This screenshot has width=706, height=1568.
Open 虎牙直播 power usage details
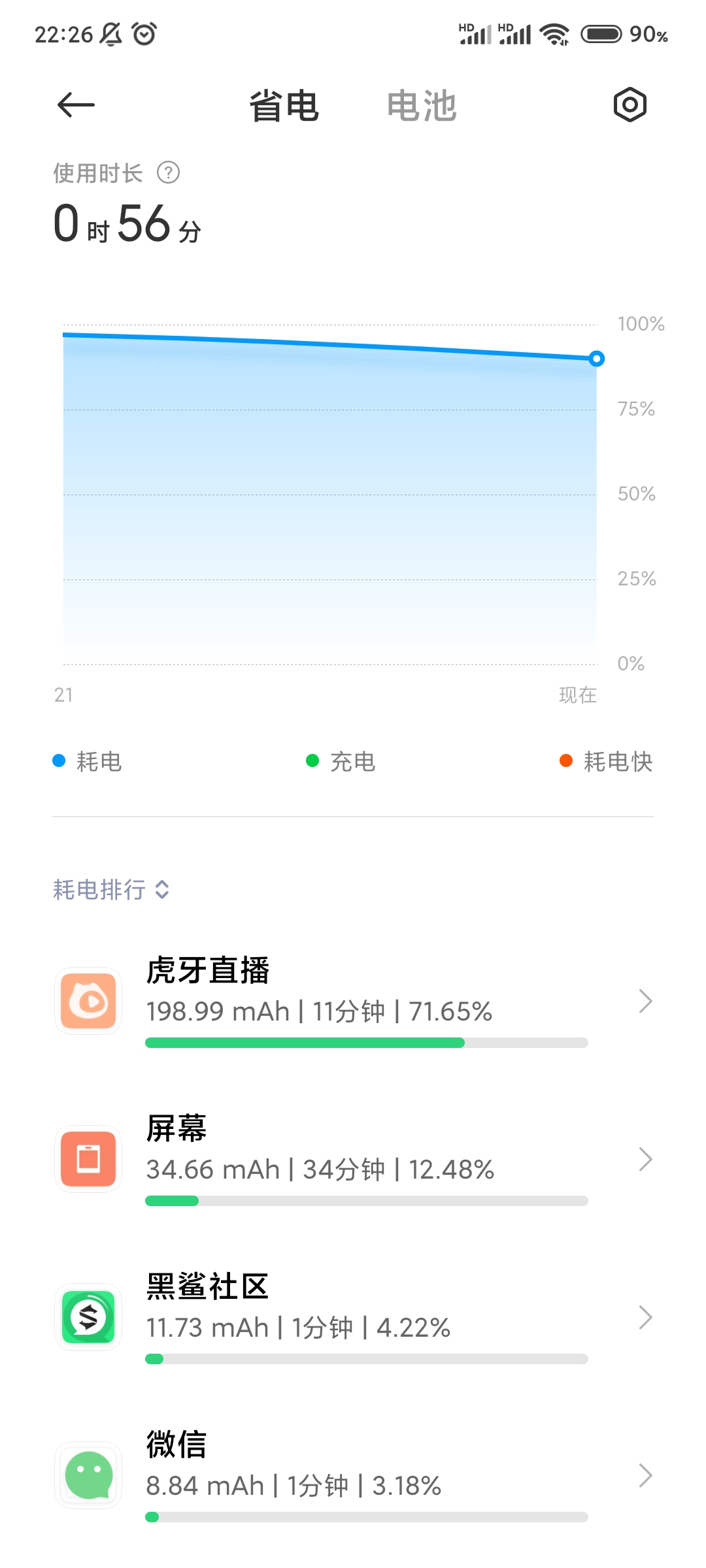coord(353,1001)
